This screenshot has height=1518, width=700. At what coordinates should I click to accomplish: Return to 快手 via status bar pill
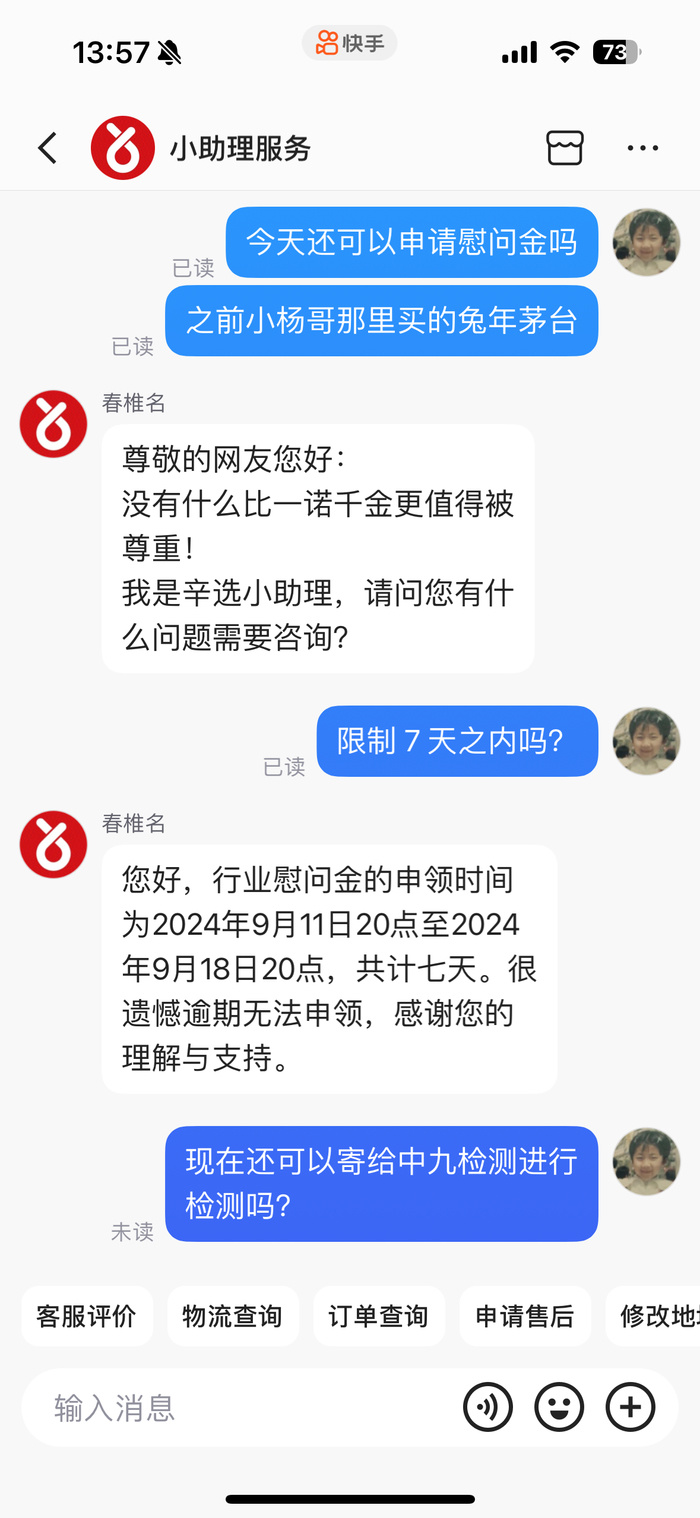[350, 43]
